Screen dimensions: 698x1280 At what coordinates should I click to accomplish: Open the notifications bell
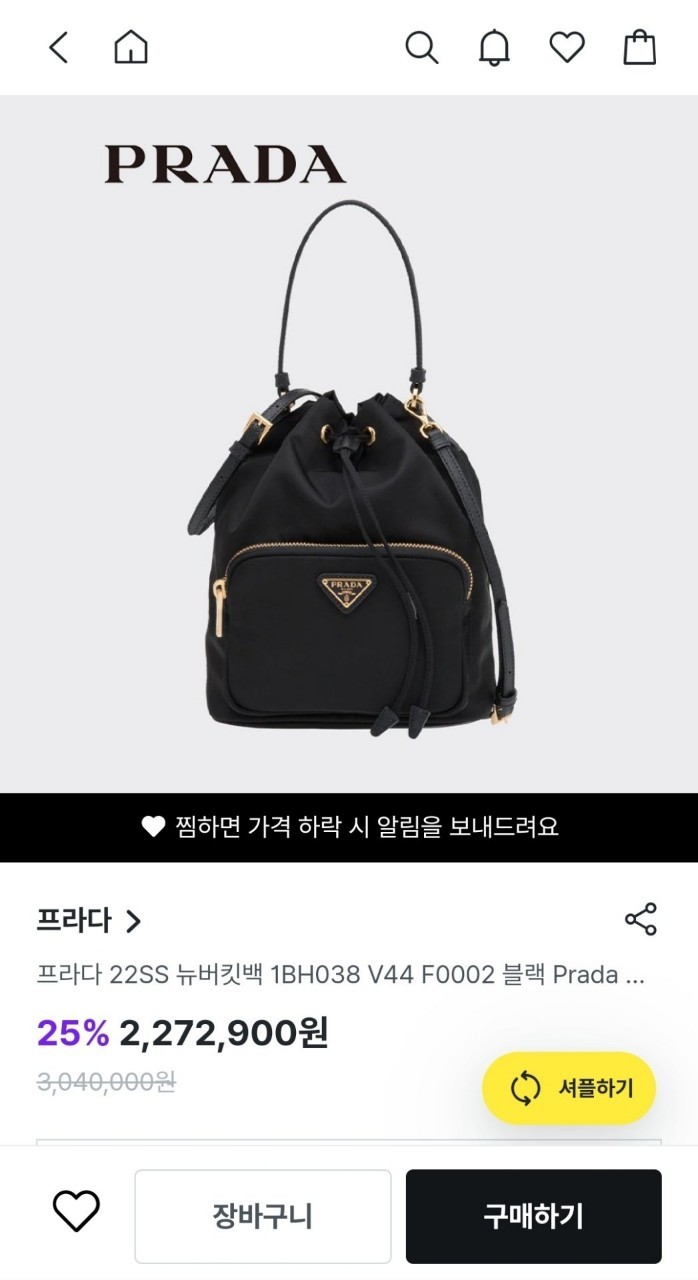click(494, 47)
